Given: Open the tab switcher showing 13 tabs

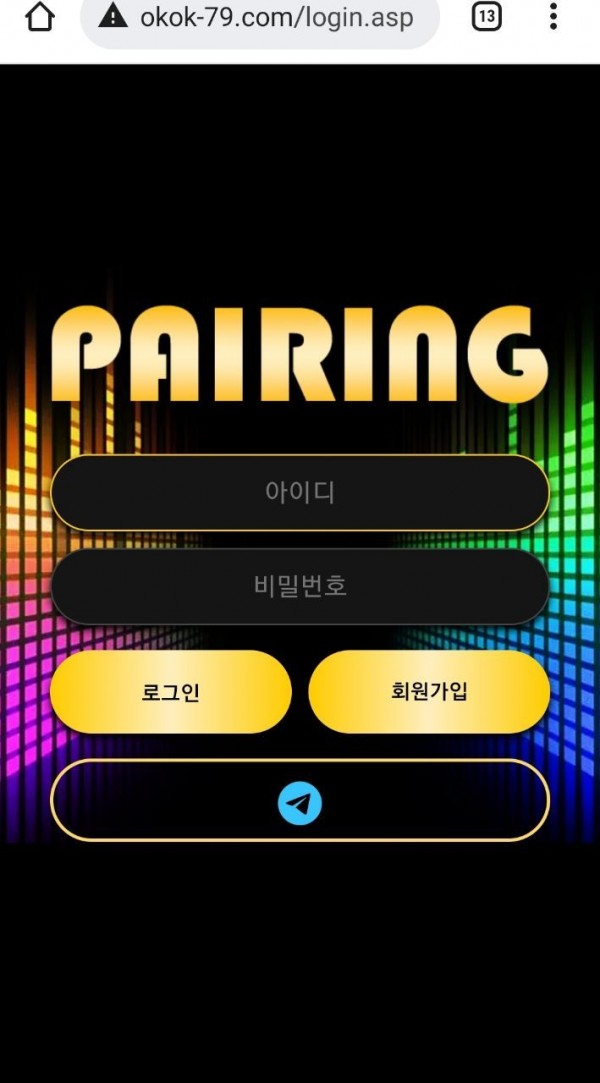Looking at the screenshot, I should tap(486, 17).
